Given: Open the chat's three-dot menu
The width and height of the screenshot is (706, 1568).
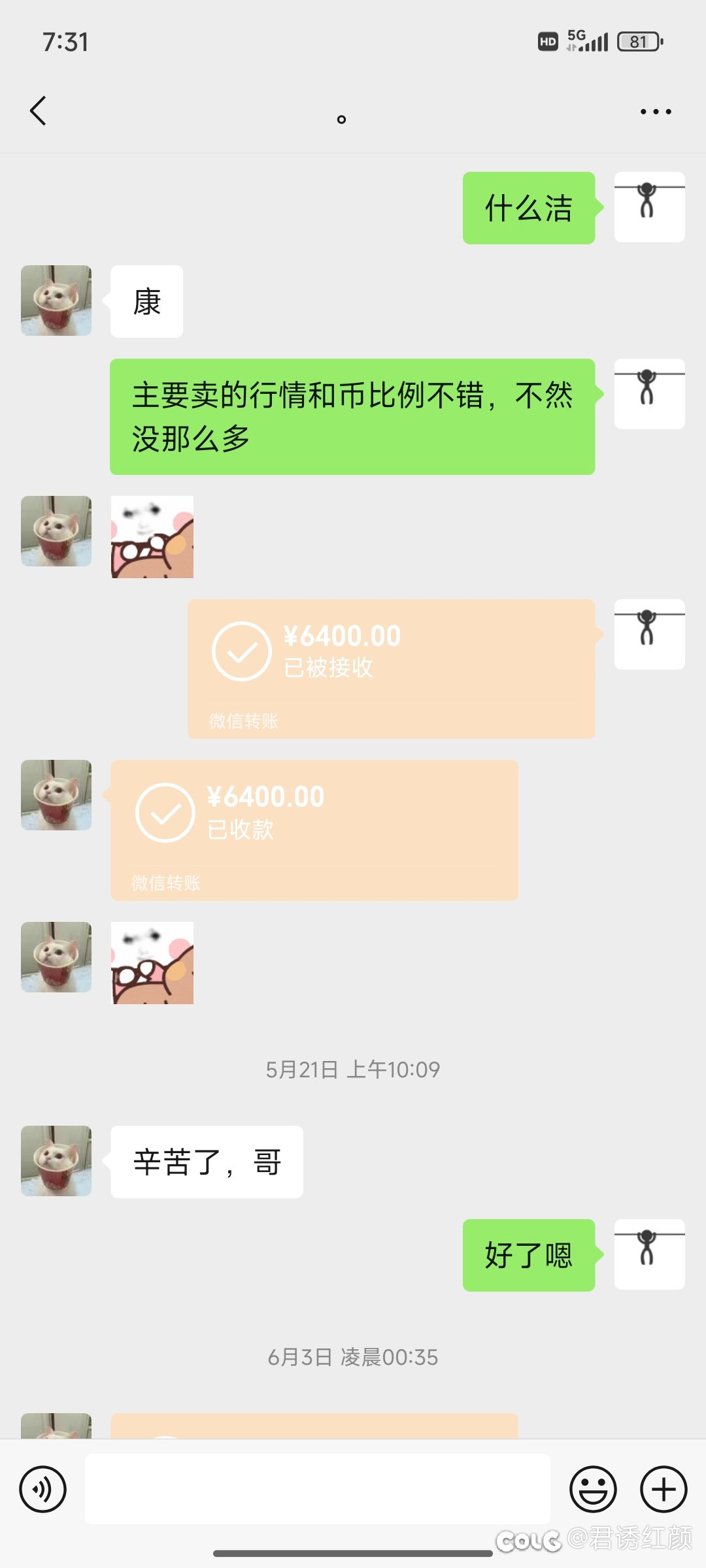Looking at the screenshot, I should (656, 112).
